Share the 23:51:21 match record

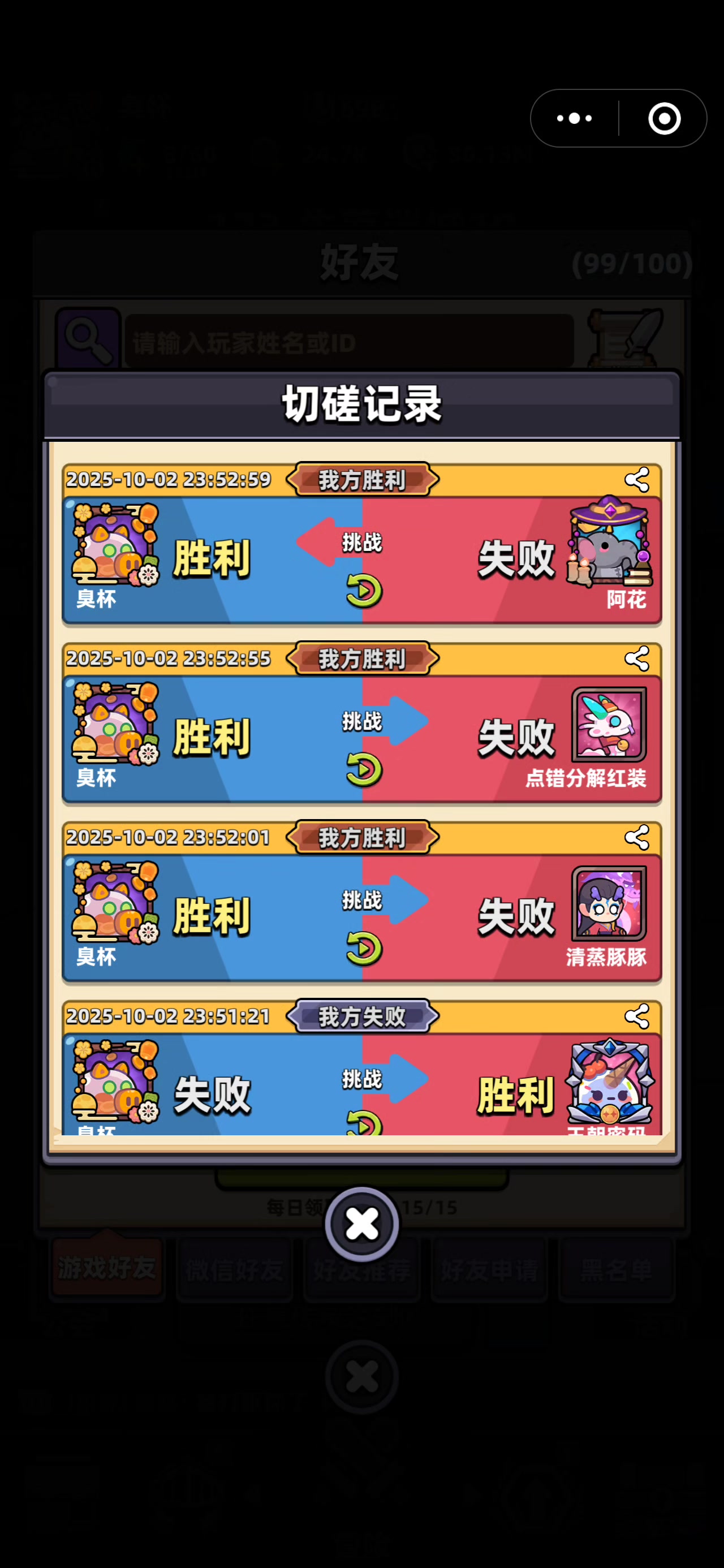click(x=637, y=1016)
